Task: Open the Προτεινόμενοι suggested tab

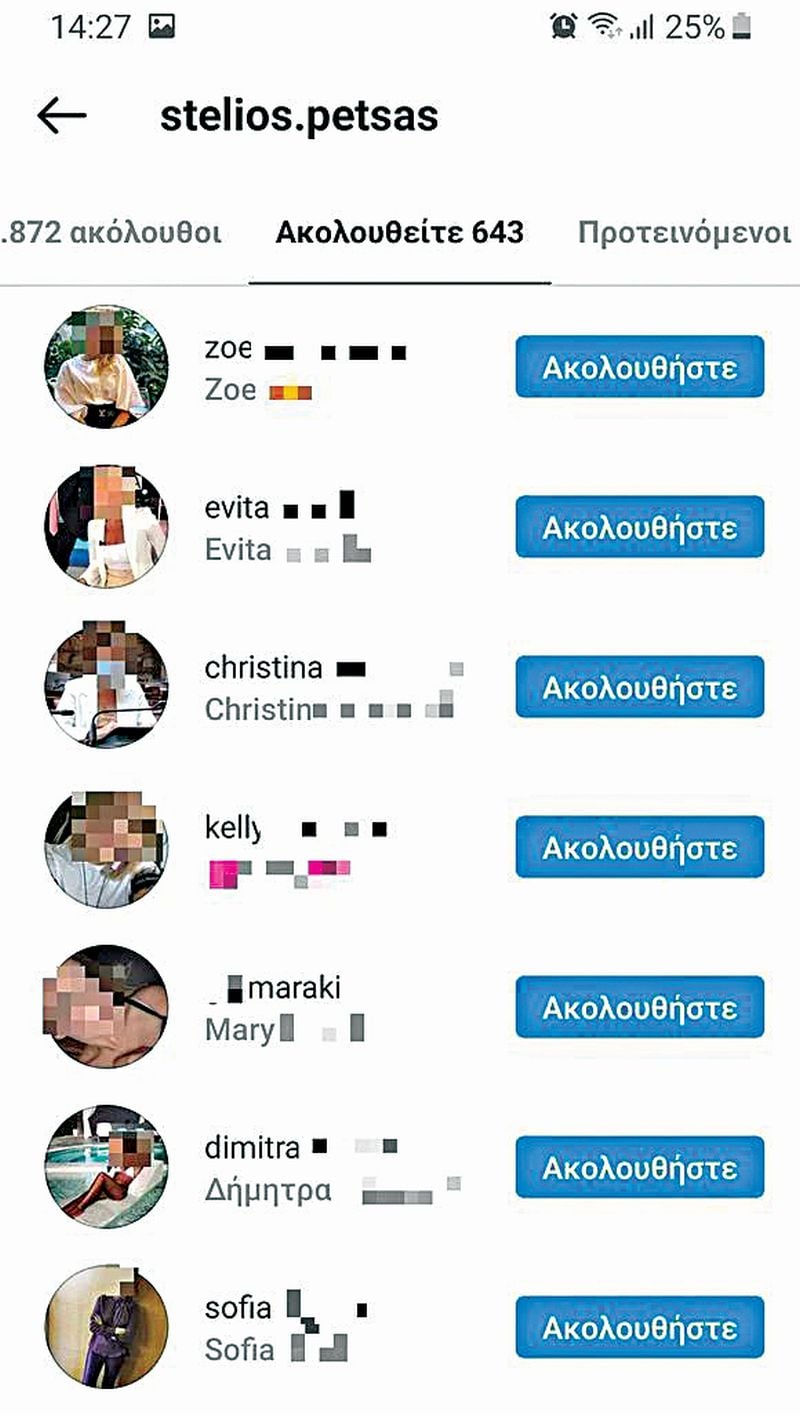Action: click(685, 233)
